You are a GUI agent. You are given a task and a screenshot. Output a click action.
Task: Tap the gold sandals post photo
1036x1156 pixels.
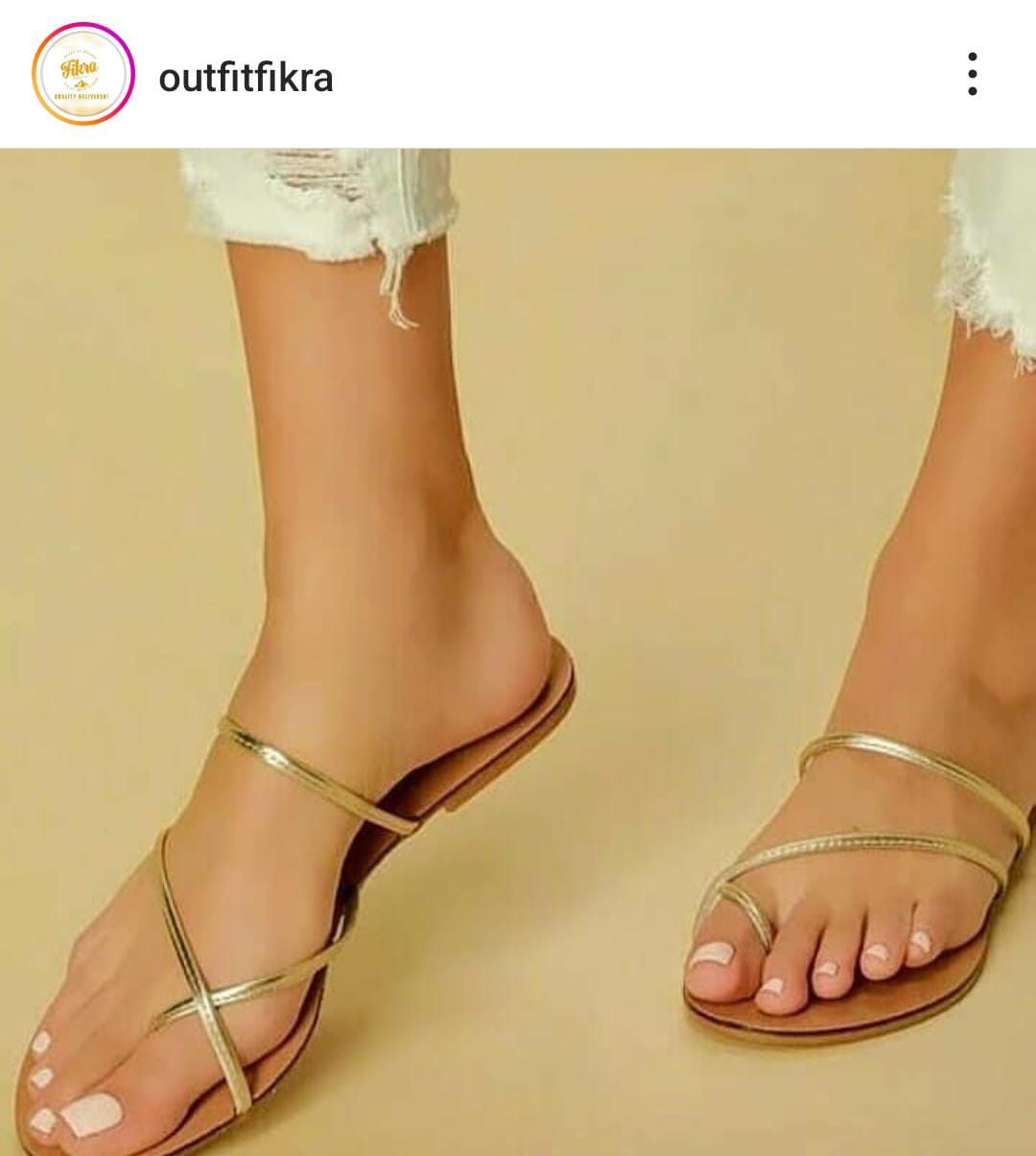[518, 652]
